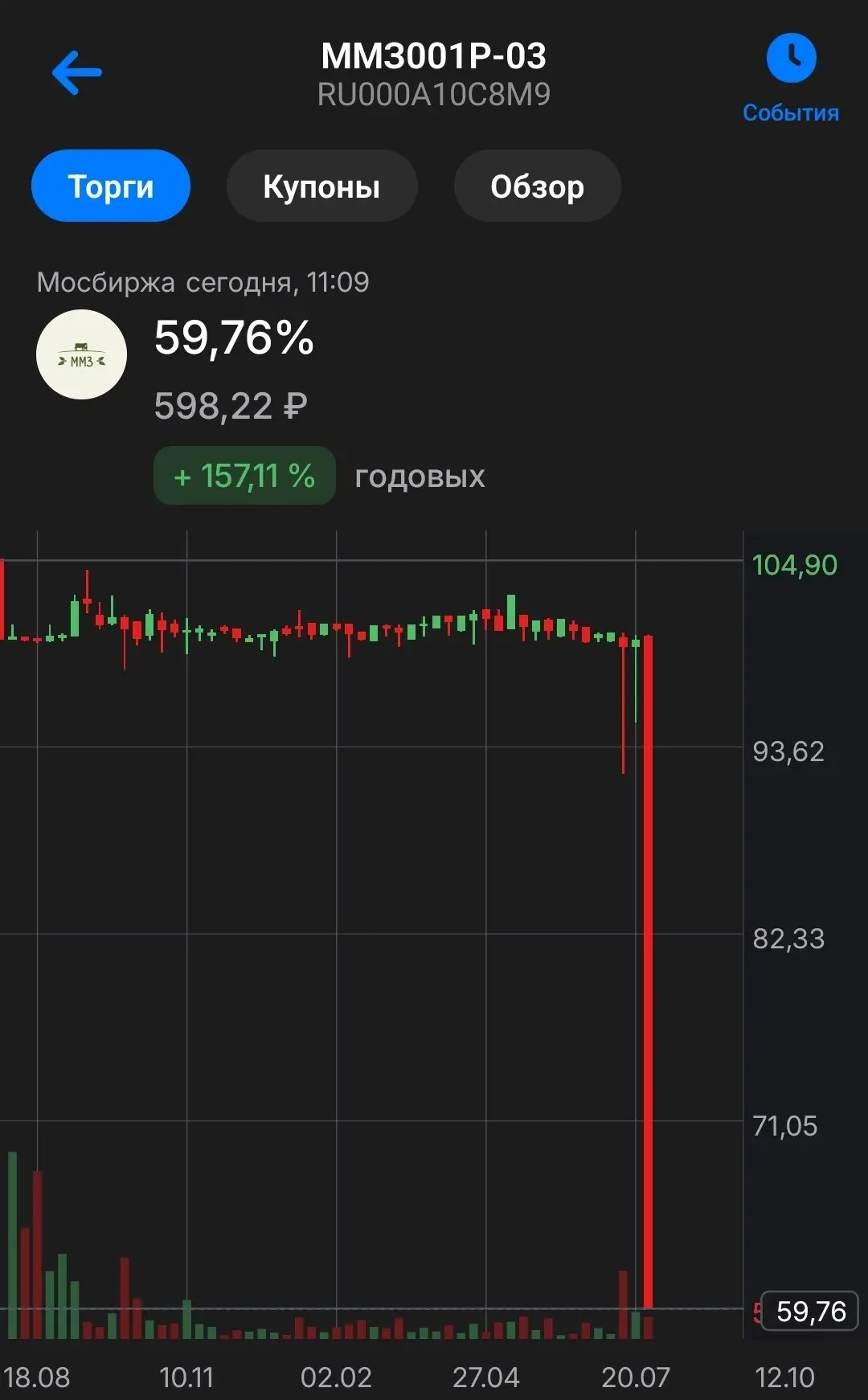Go back with the blue arrow
The image size is (868, 1400).
(77, 72)
